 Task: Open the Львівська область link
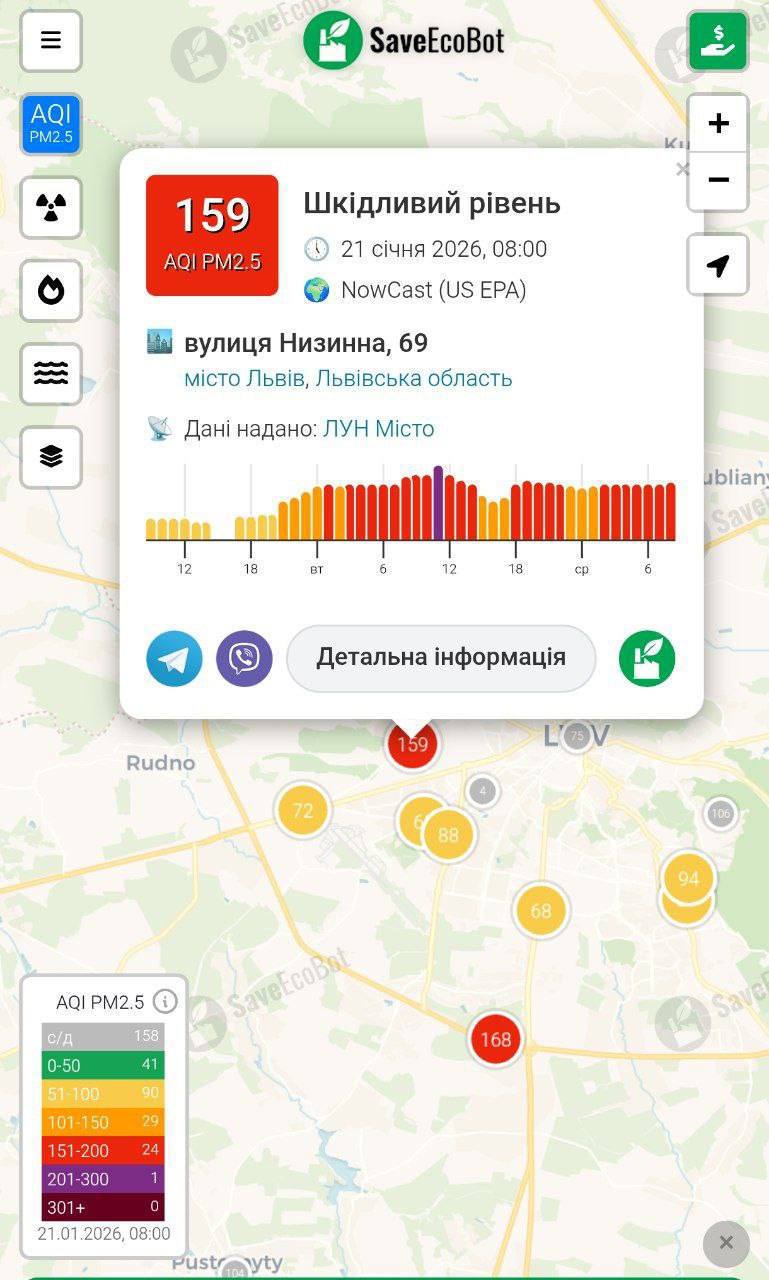(414, 379)
